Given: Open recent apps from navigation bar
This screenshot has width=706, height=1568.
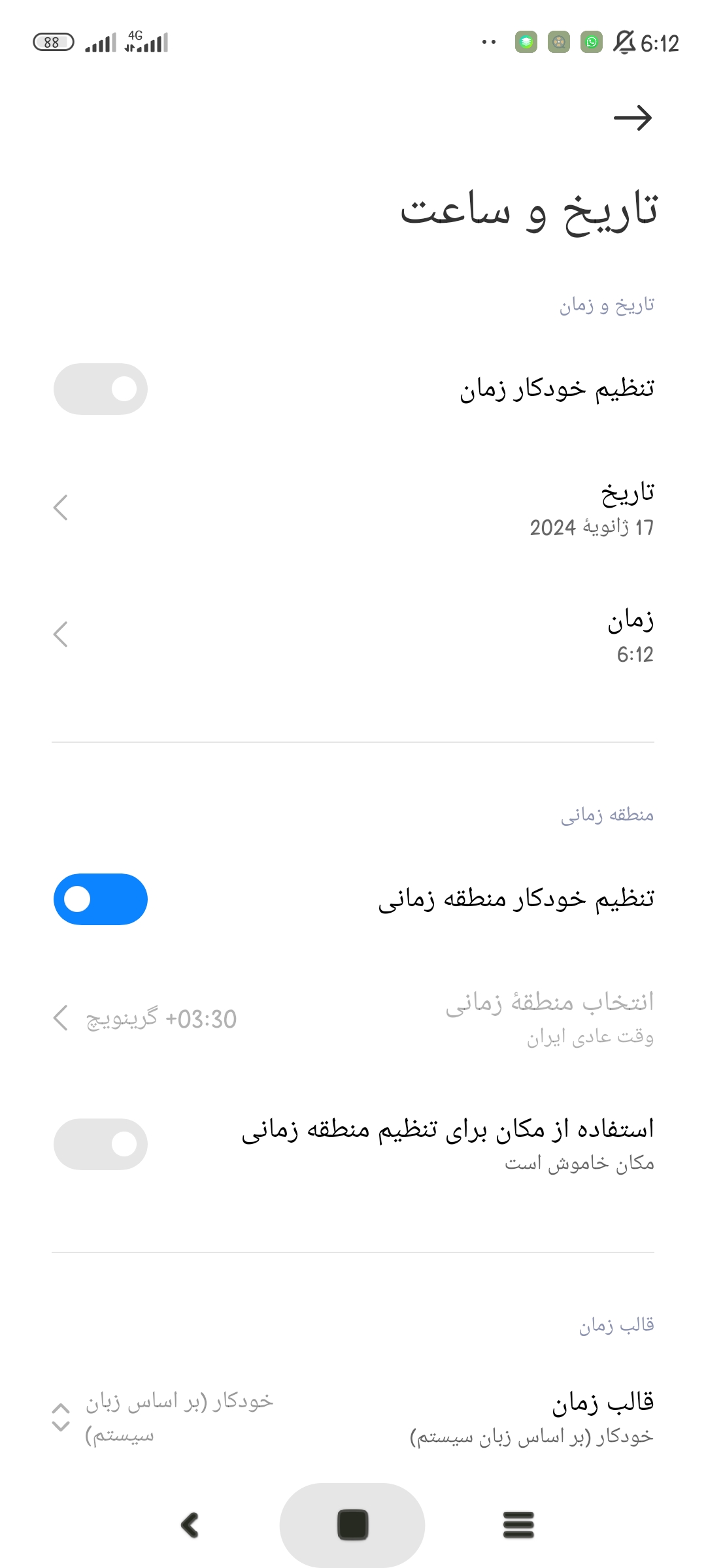Looking at the screenshot, I should pyautogui.click(x=518, y=1524).
